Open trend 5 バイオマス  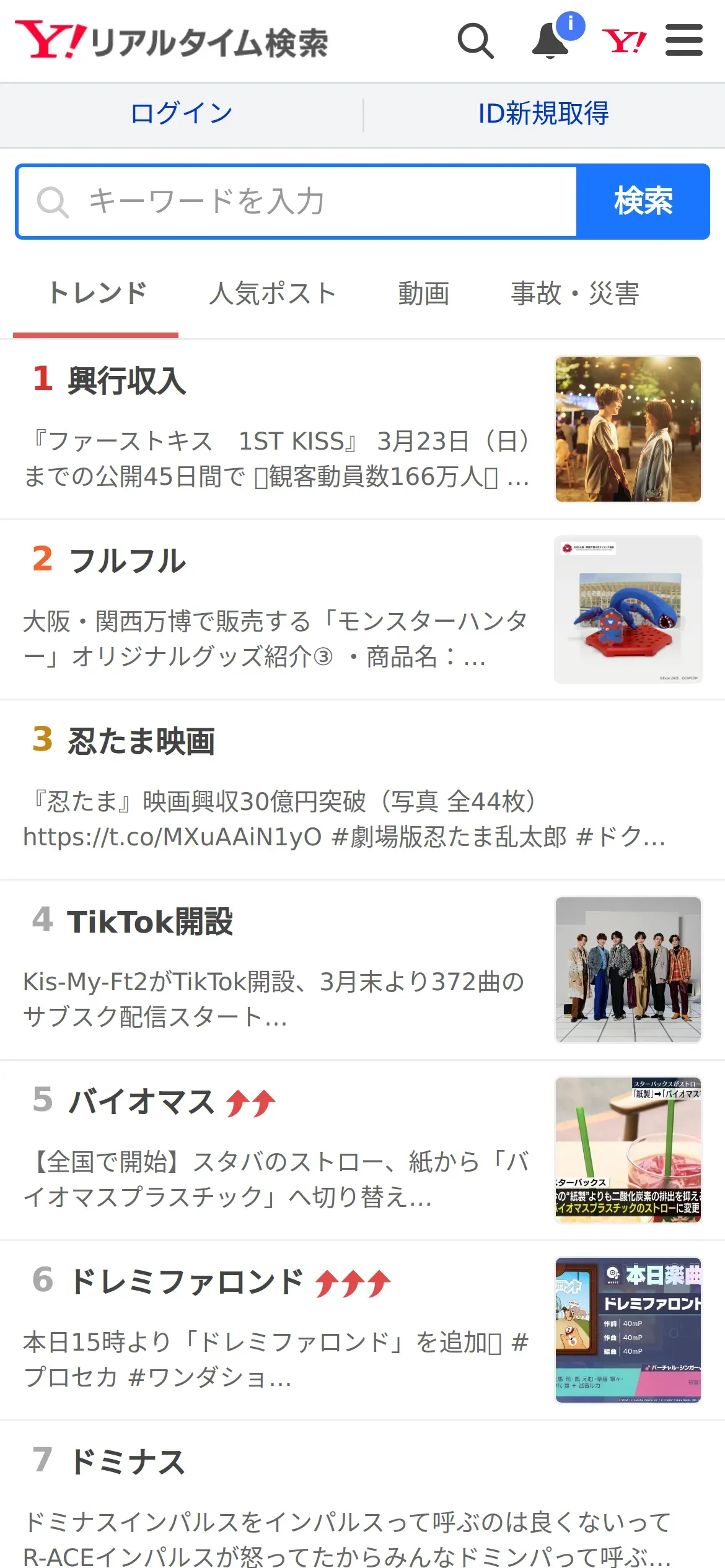(141, 1102)
